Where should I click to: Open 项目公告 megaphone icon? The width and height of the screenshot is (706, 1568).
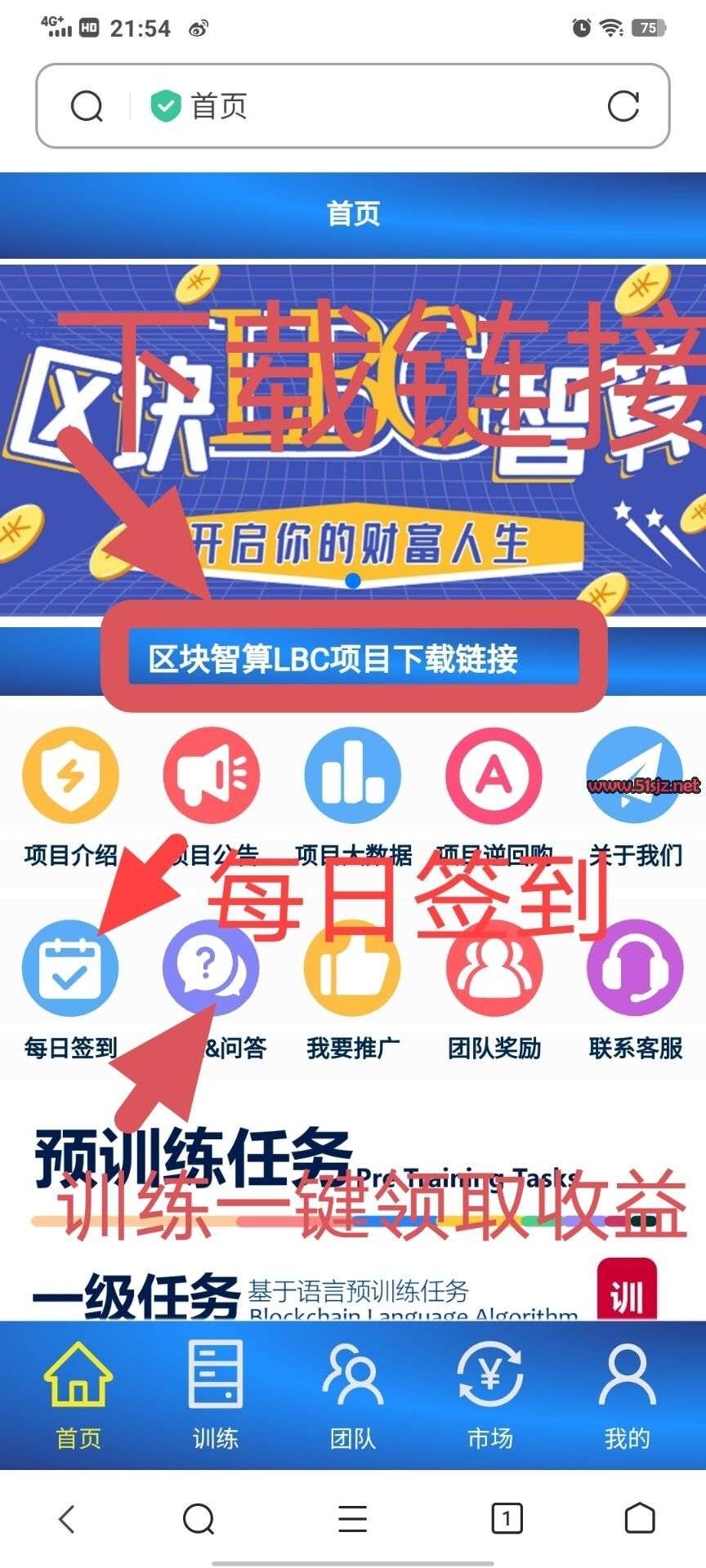(212, 775)
